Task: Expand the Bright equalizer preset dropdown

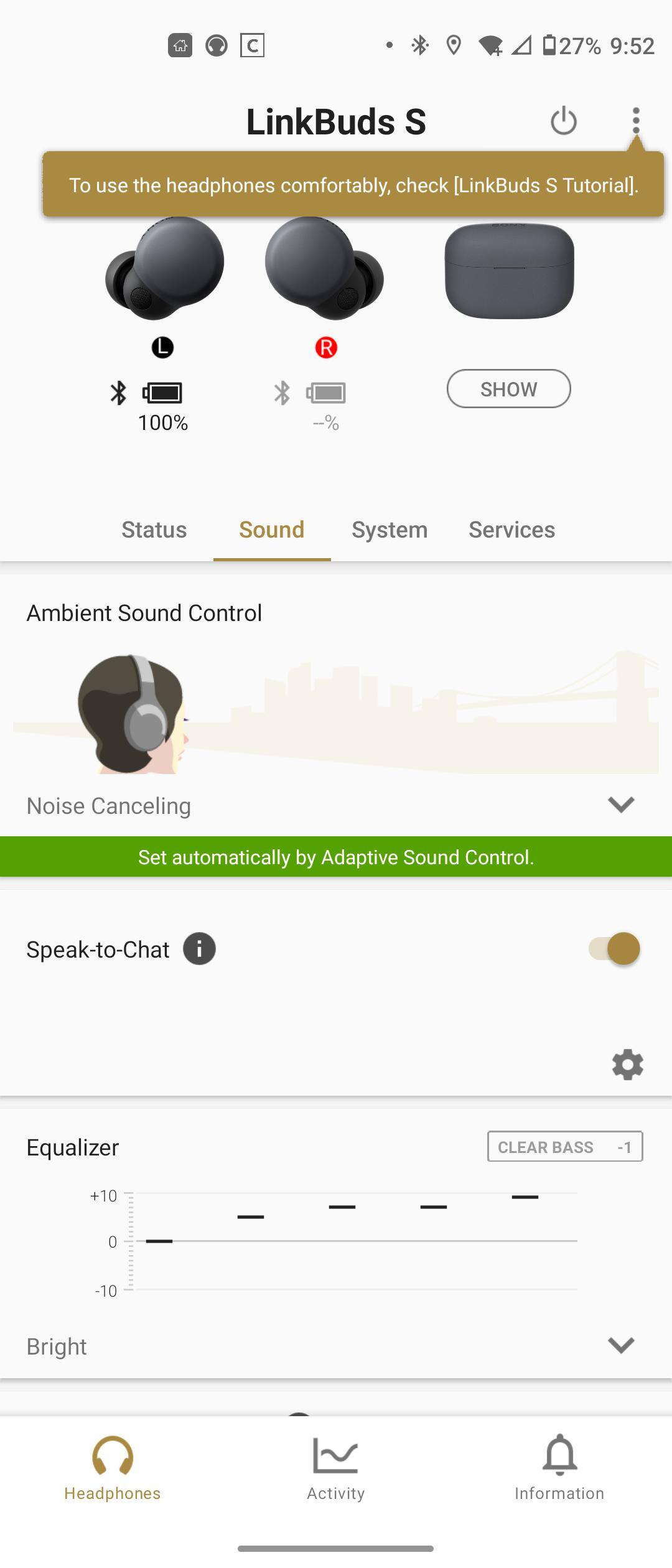Action: [620, 1345]
